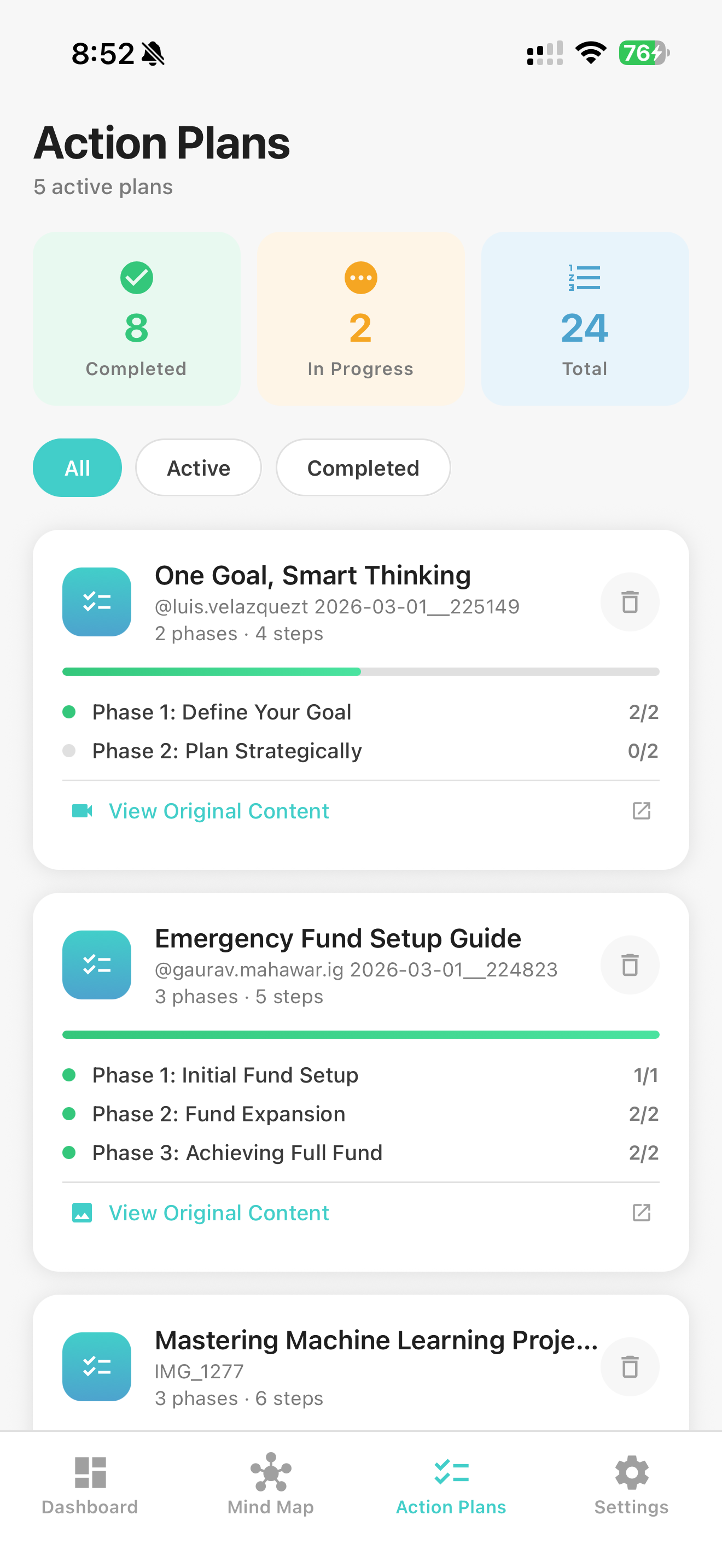Tap the checklist thumbnail on One Goal card
The height and width of the screenshot is (1568, 722).
(x=97, y=601)
